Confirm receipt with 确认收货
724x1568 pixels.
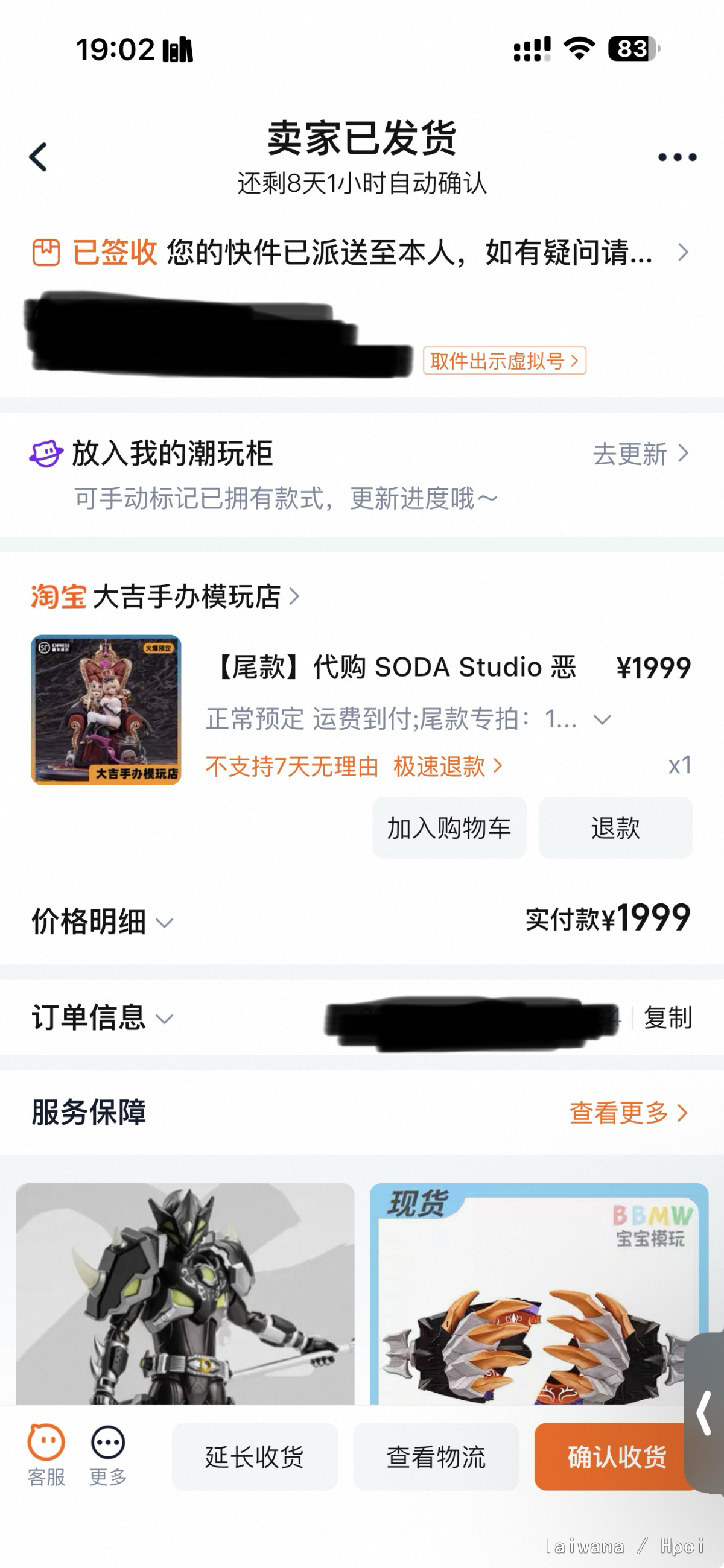click(x=615, y=1456)
